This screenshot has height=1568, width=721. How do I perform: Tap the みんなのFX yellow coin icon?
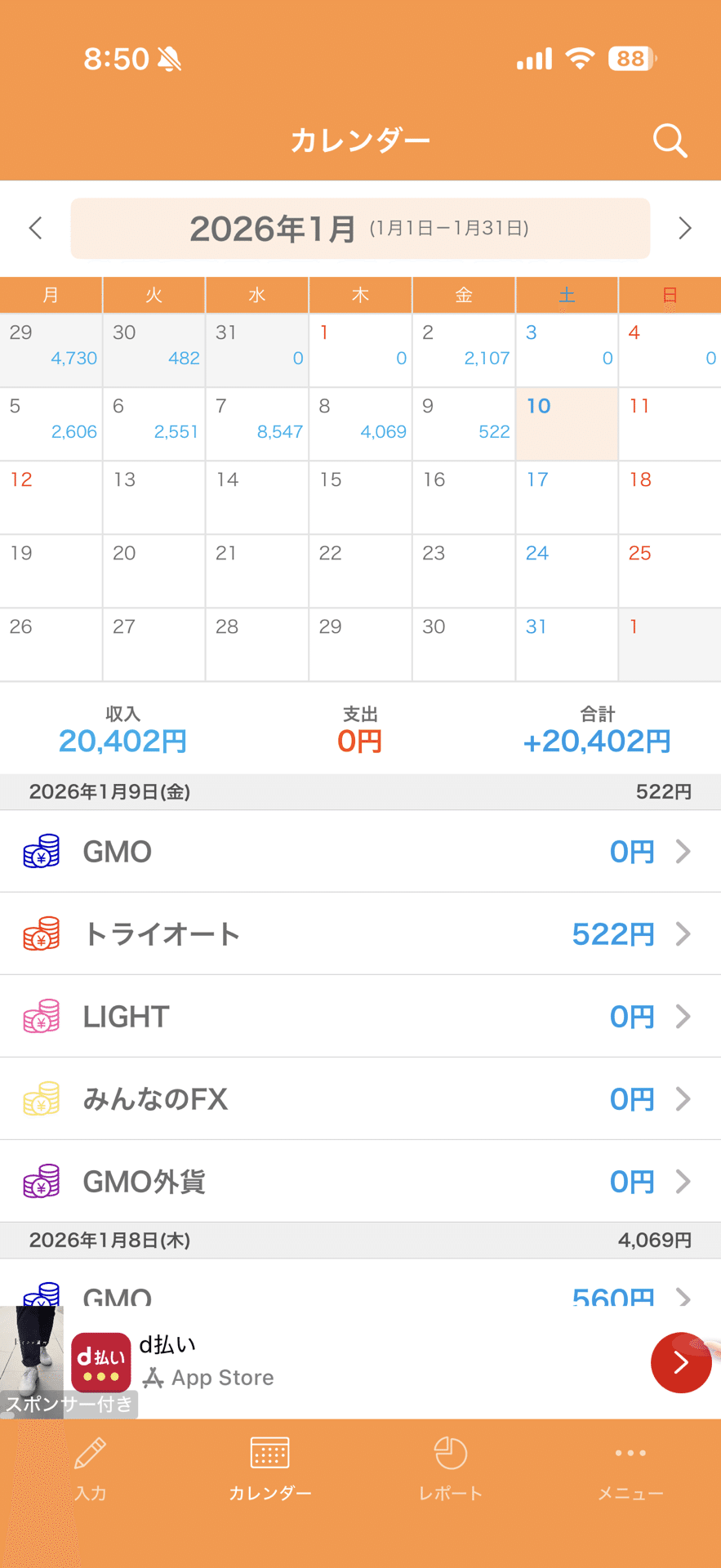point(40,1098)
